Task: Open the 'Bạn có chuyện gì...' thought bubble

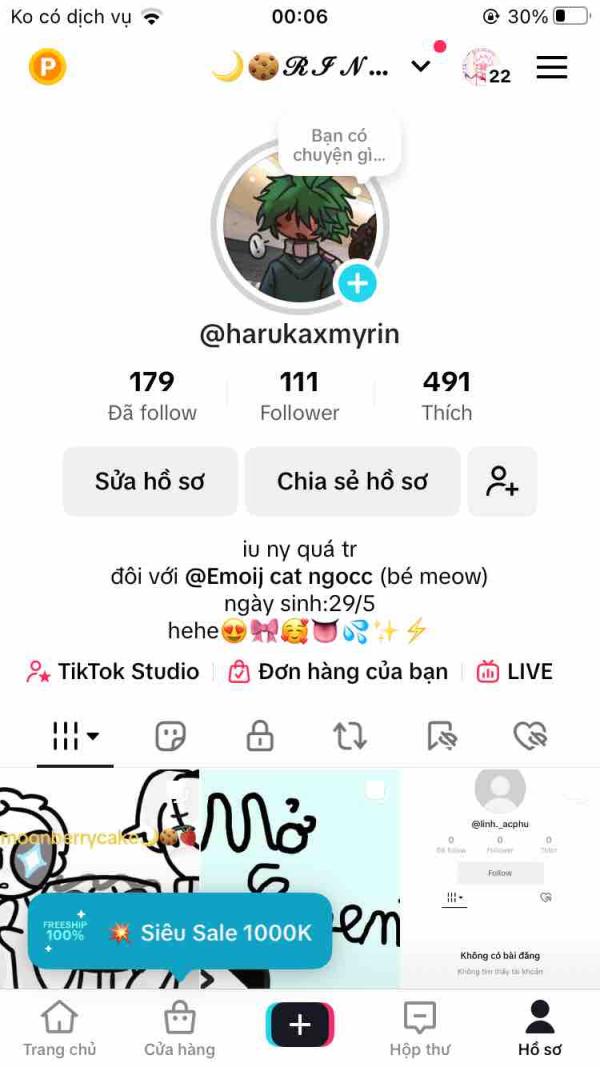Action: [340, 145]
